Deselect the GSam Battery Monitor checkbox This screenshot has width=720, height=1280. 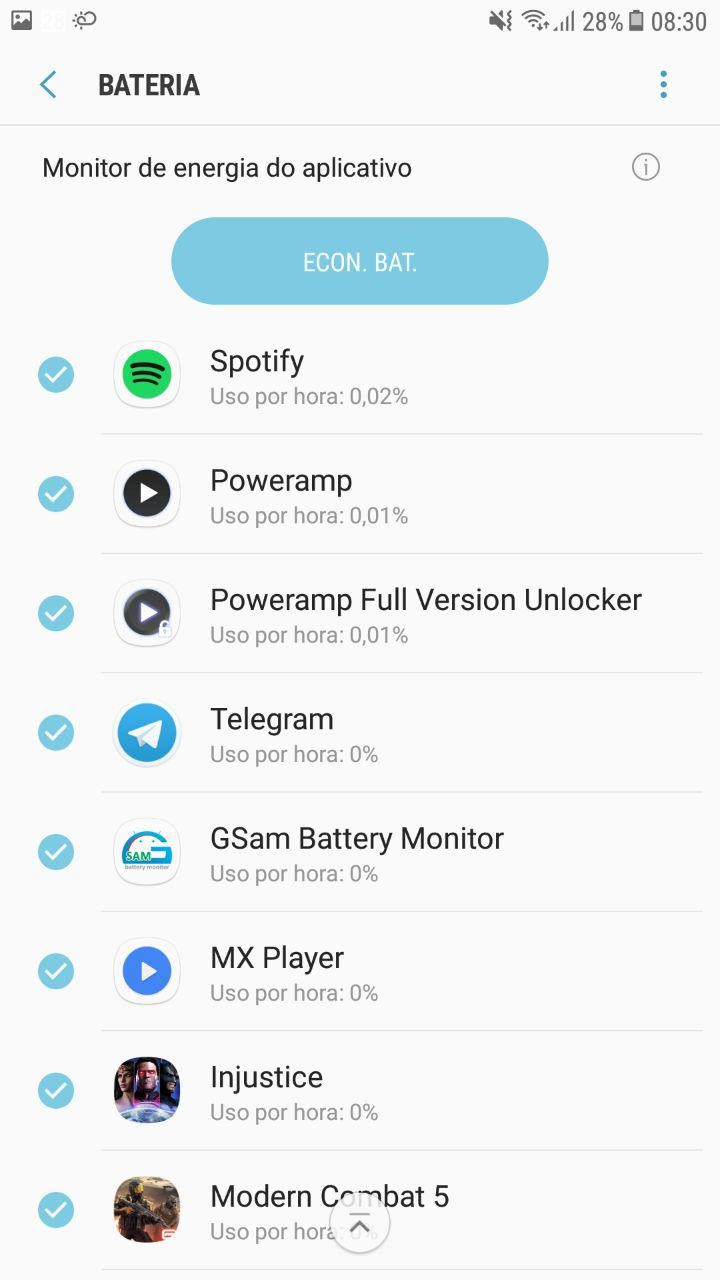[x=56, y=852]
